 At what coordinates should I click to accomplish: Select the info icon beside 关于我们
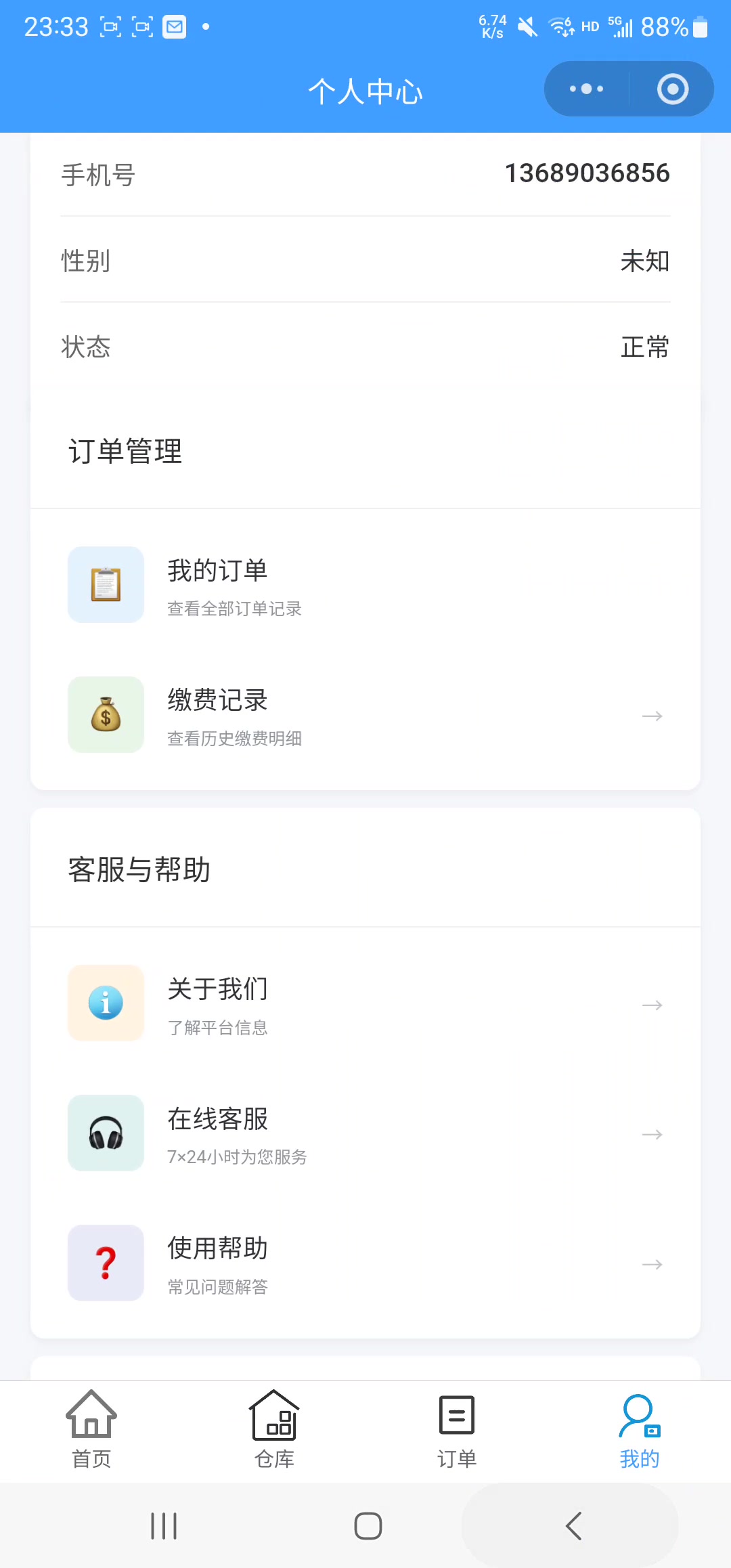click(x=106, y=1004)
